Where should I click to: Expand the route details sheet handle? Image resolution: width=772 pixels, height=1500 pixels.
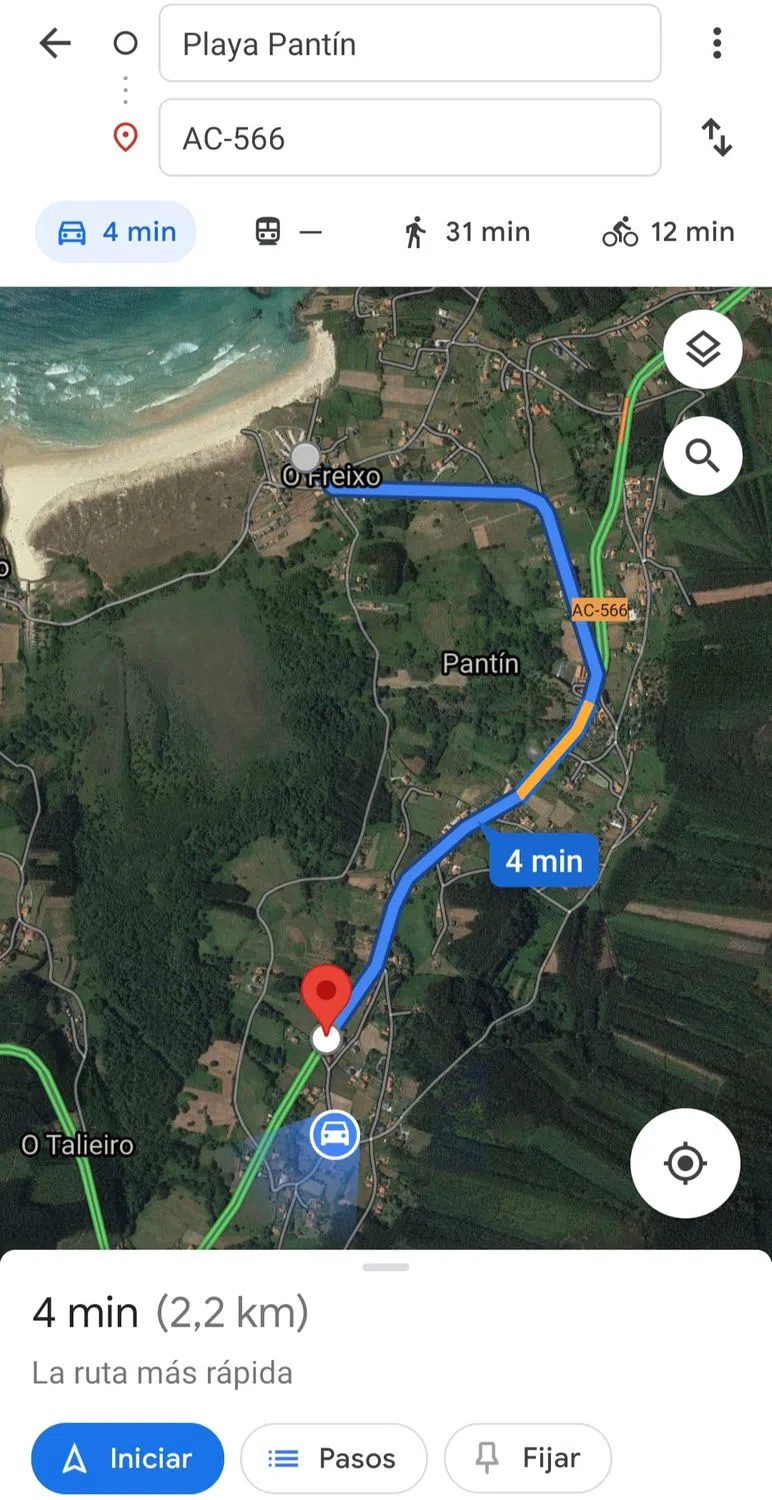pos(386,1267)
